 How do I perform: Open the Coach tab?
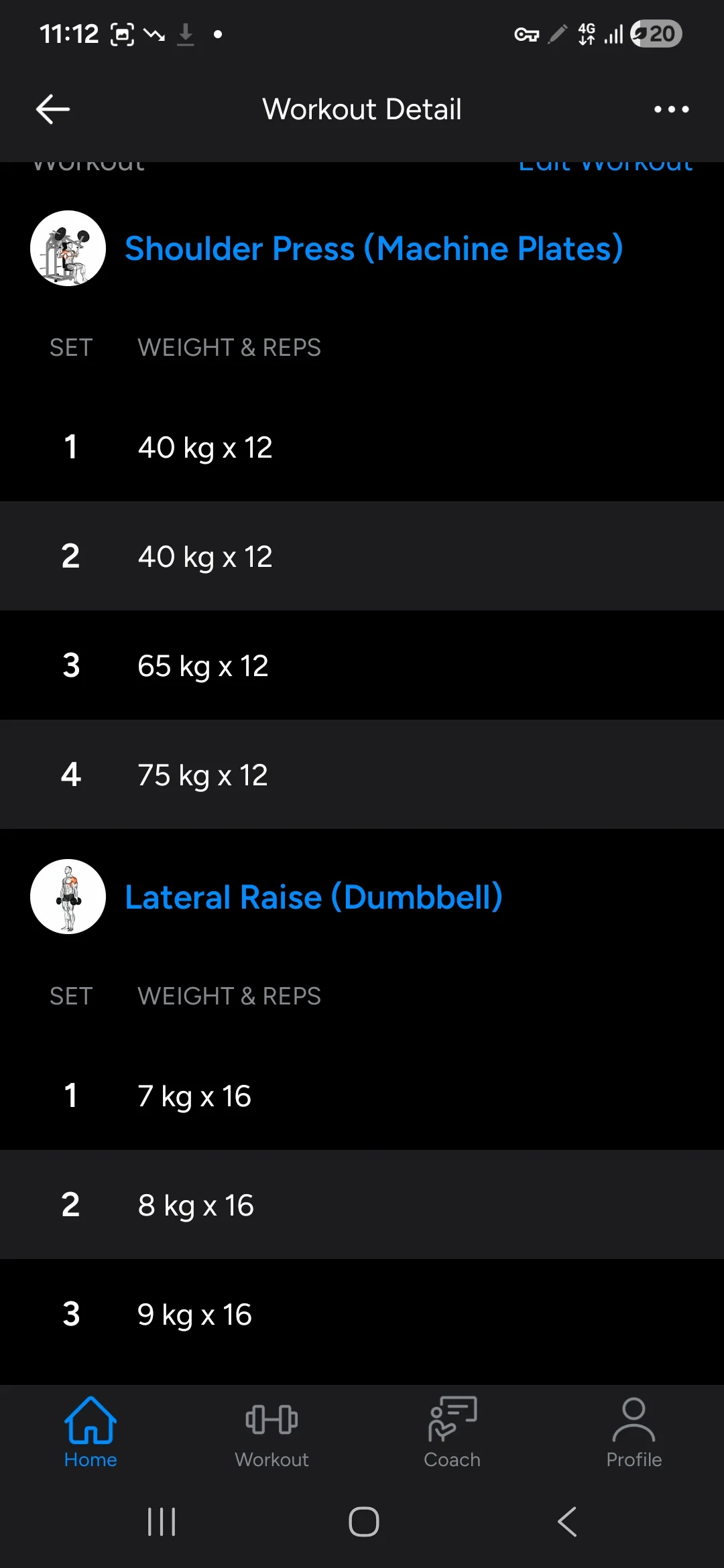(452, 1433)
